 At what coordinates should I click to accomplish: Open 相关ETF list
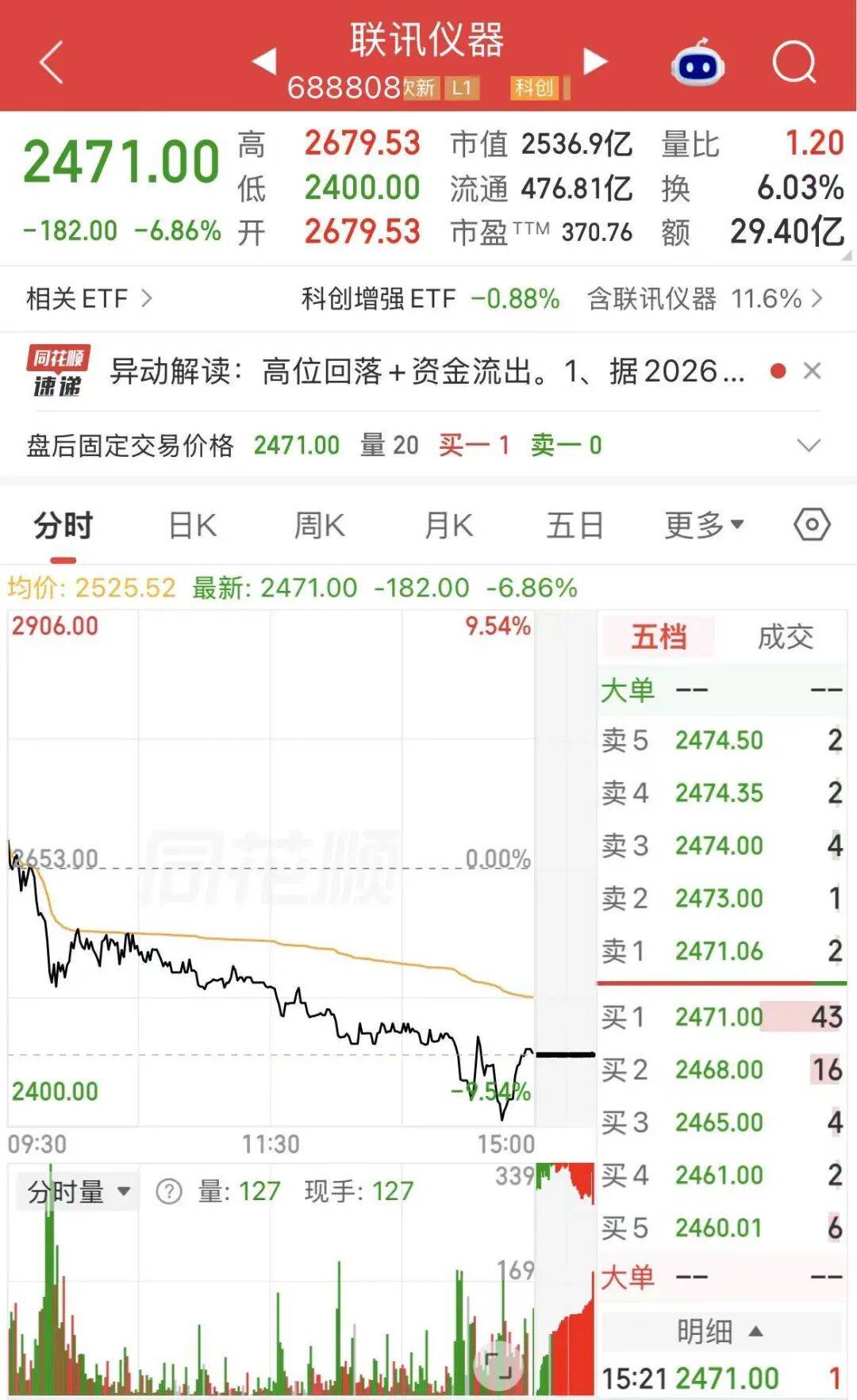[89, 299]
